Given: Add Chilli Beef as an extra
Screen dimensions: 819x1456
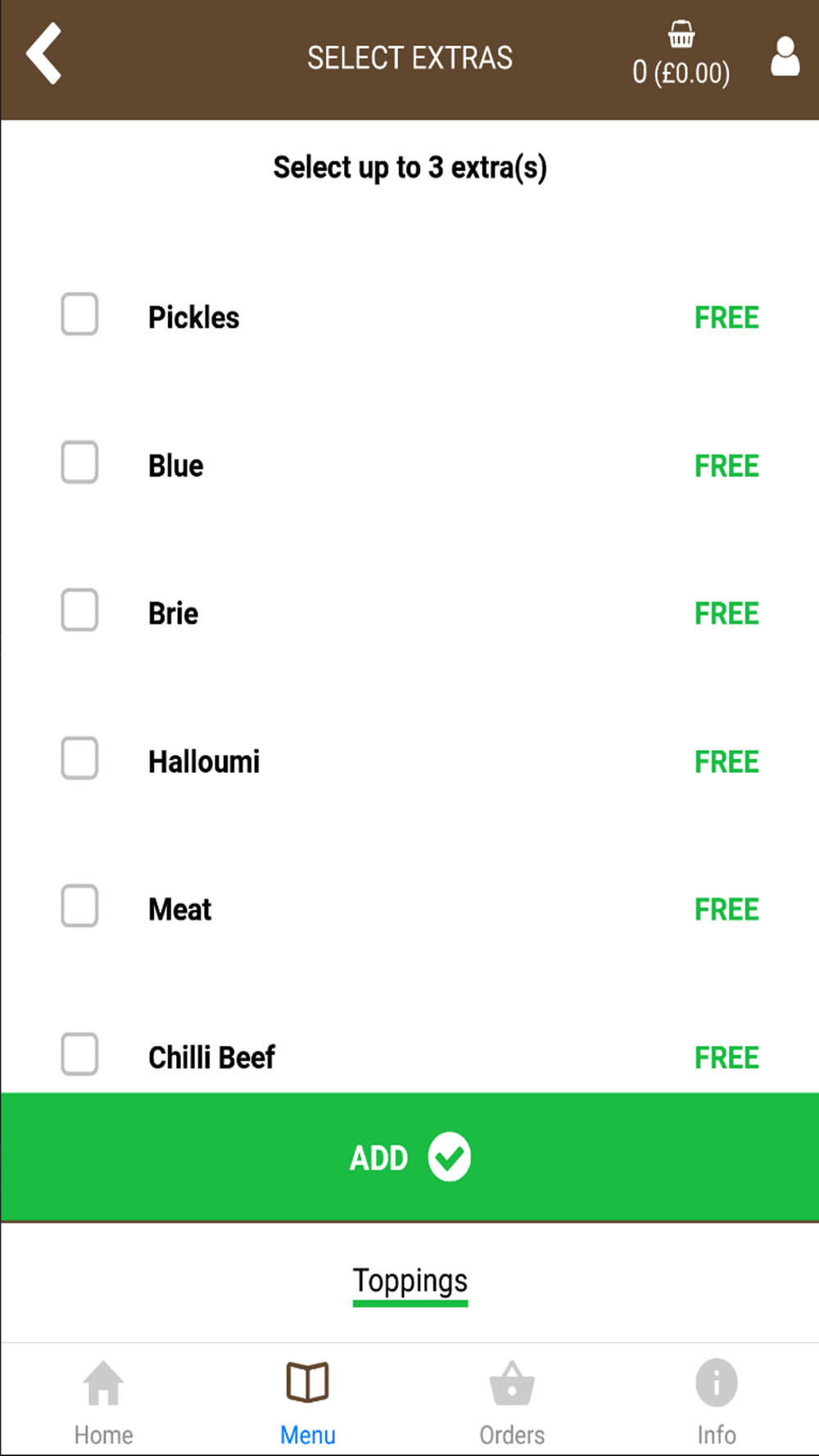Looking at the screenshot, I should [x=79, y=1054].
